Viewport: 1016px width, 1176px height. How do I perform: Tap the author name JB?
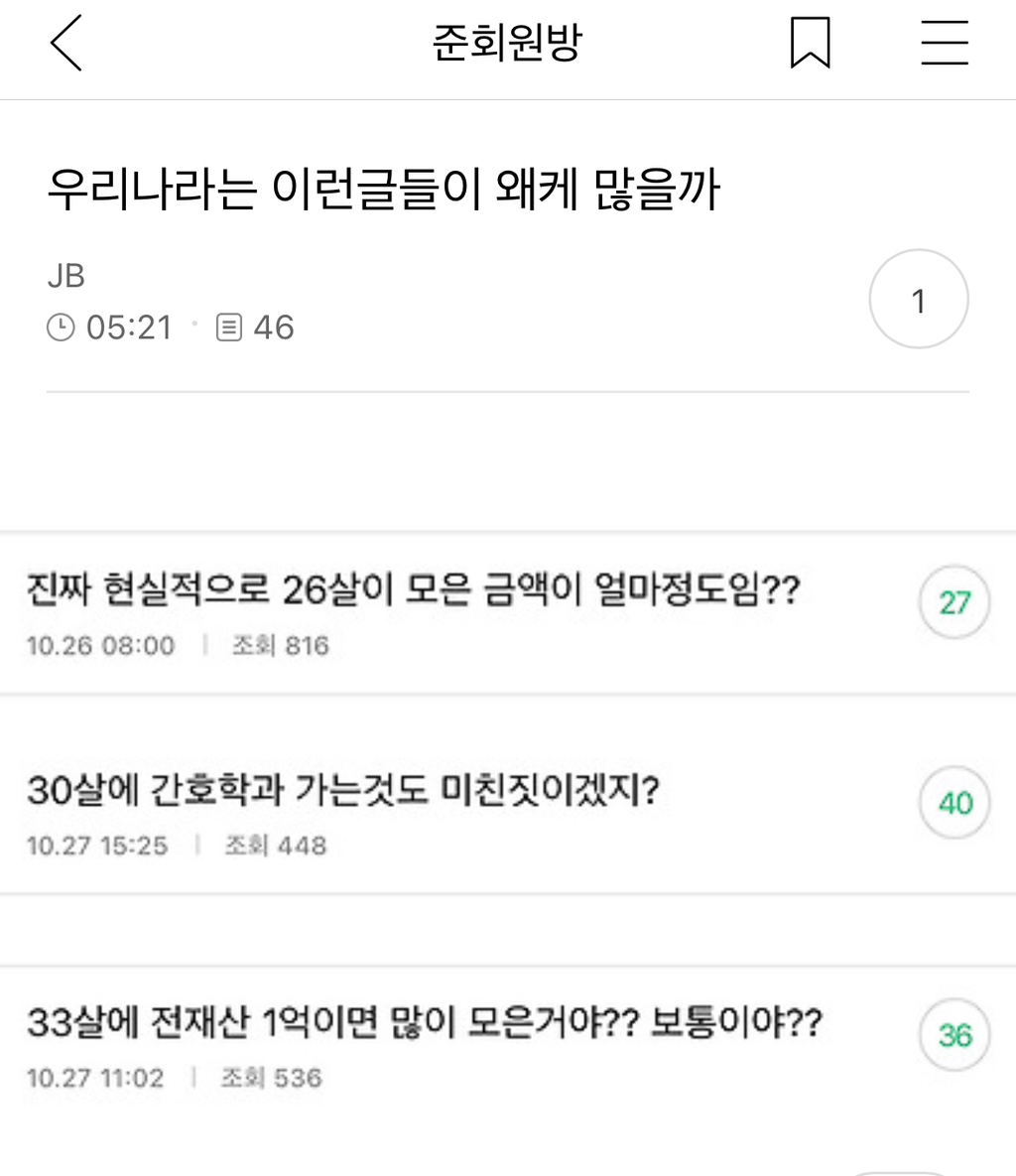(x=67, y=275)
